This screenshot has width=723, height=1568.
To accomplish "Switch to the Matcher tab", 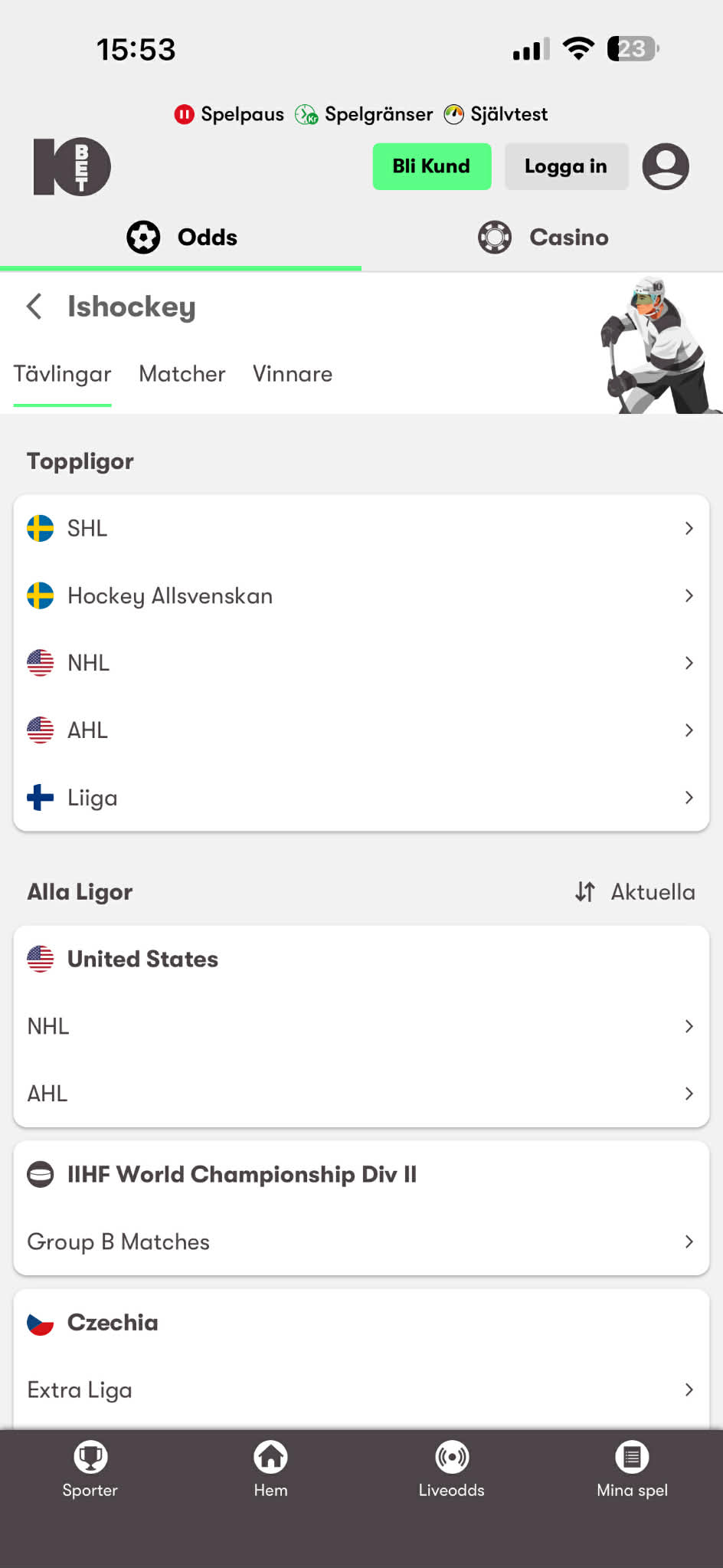I will pos(182,374).
